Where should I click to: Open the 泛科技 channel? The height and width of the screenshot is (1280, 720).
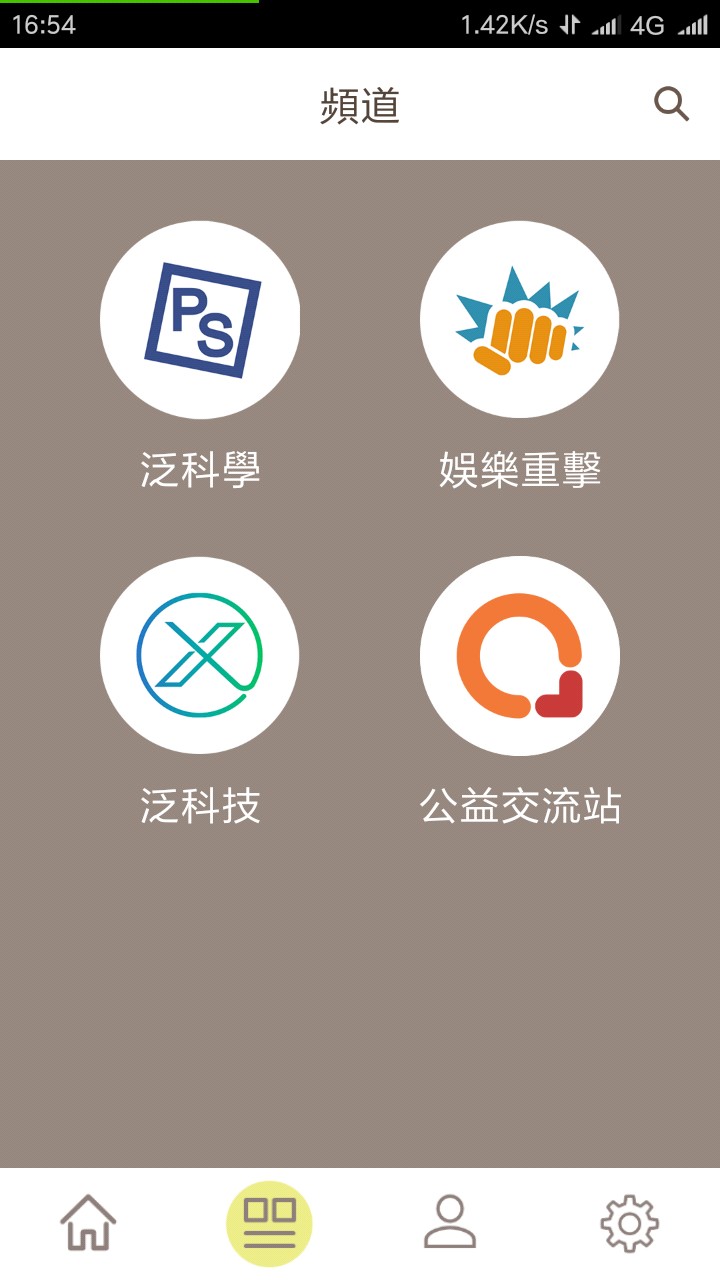(x=200, y=656)
